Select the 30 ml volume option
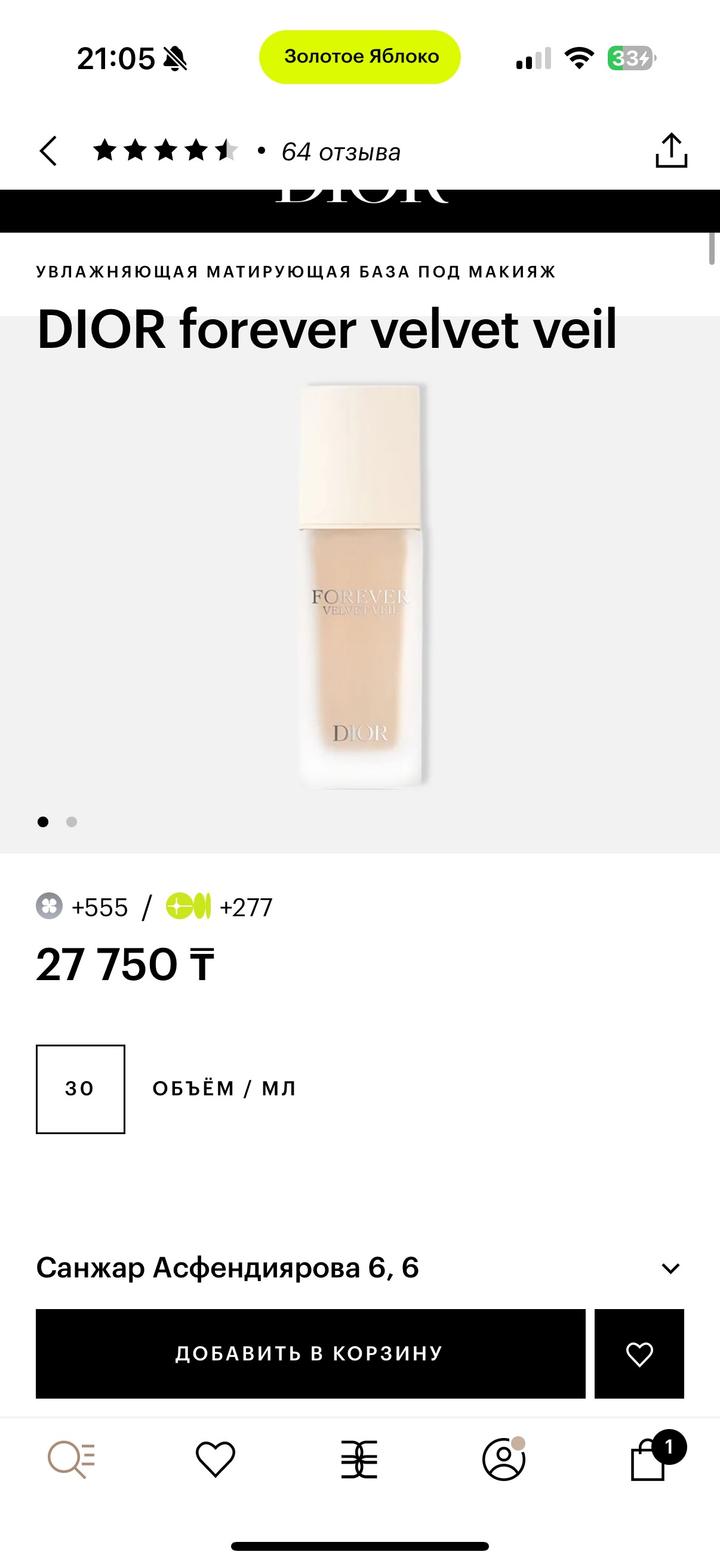Viewport: 720px width, 1565px height. (x=80, y=1089)
